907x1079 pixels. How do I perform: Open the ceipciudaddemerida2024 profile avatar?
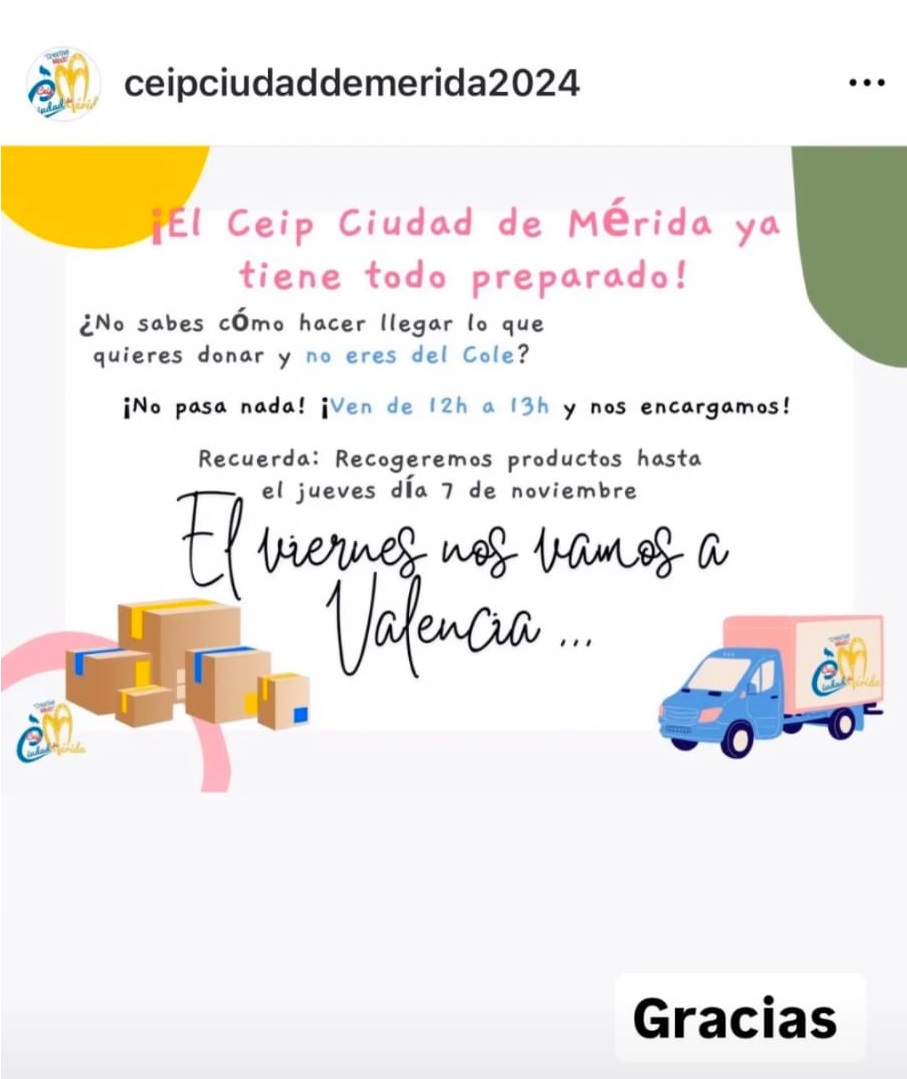[62, 84]
